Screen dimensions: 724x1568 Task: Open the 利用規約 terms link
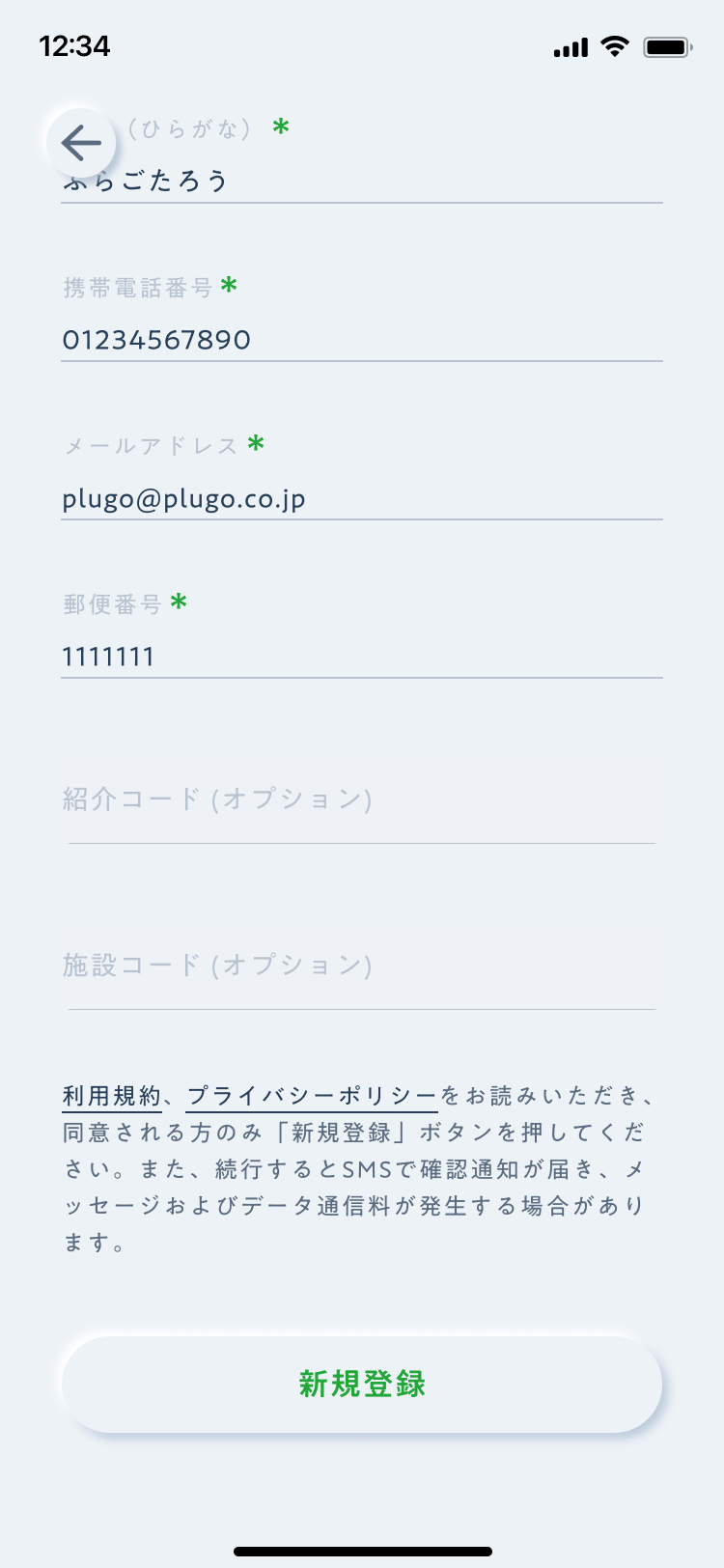[111, 1096]
